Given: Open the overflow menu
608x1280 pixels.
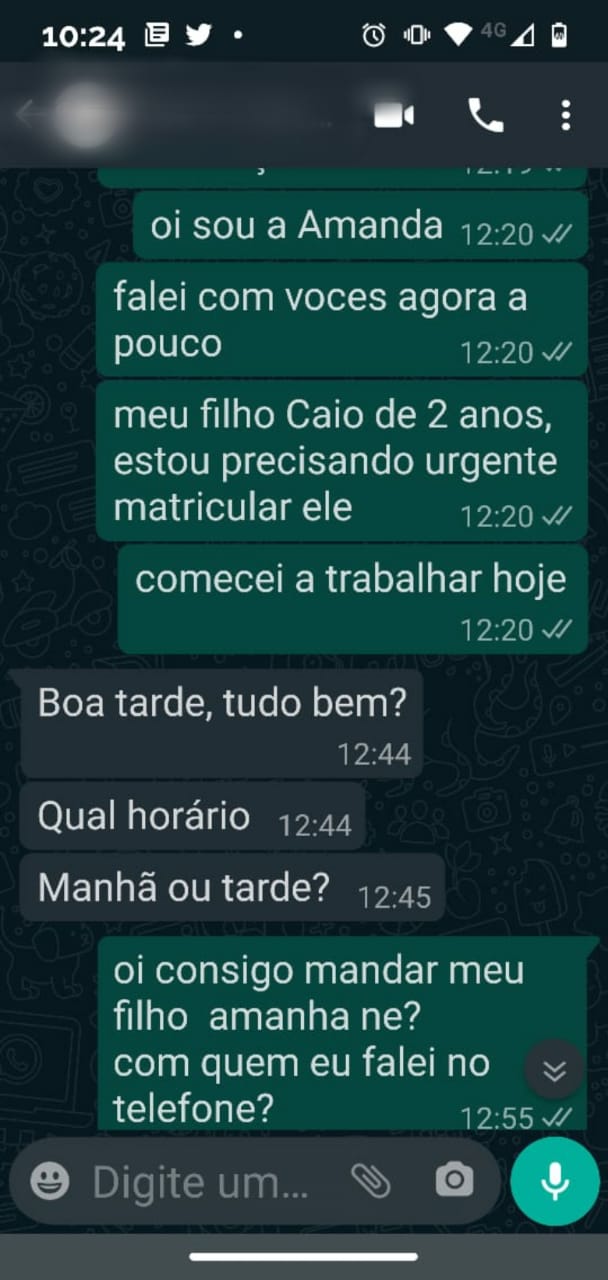Looking at the screenshot, I should click(565, 116).
